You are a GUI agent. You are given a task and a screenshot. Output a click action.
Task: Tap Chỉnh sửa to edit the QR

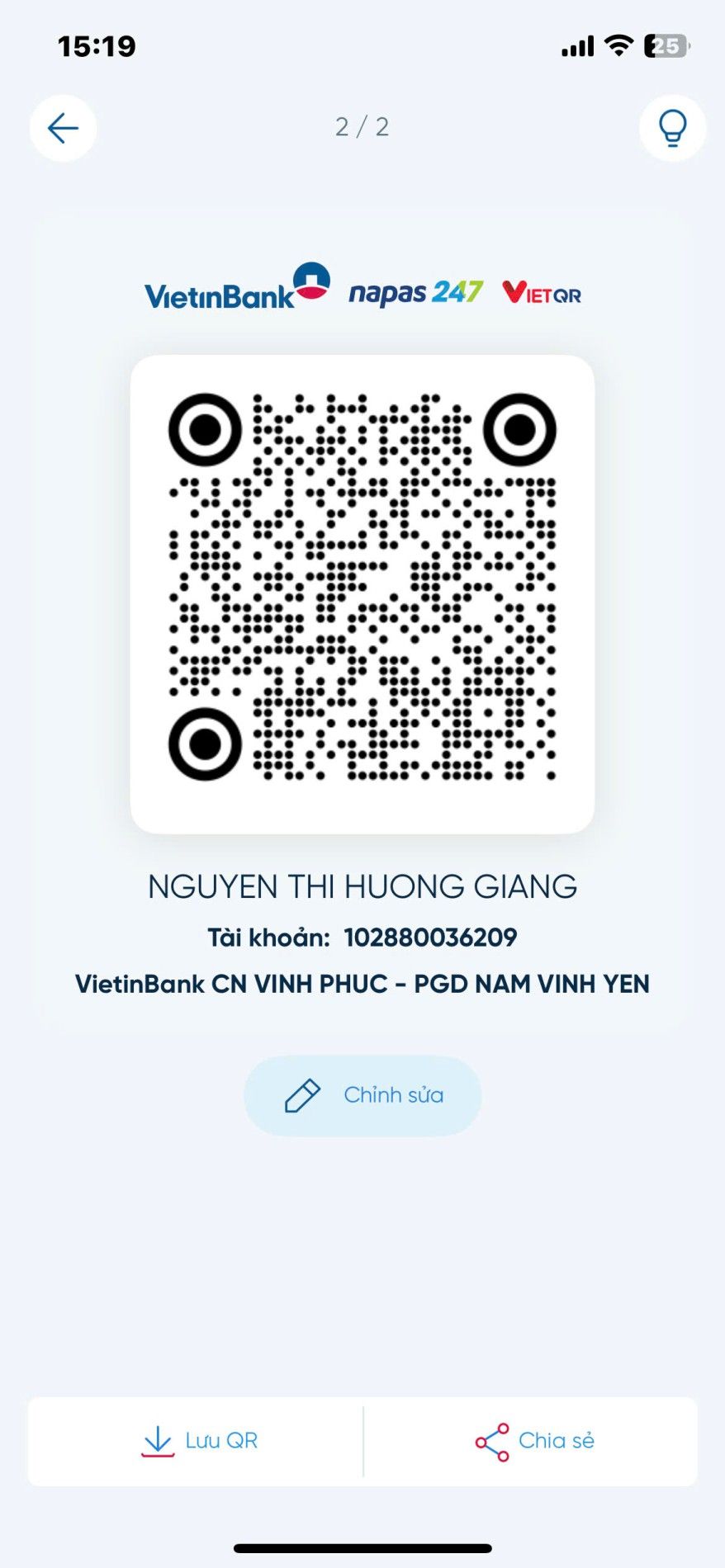362,1095
